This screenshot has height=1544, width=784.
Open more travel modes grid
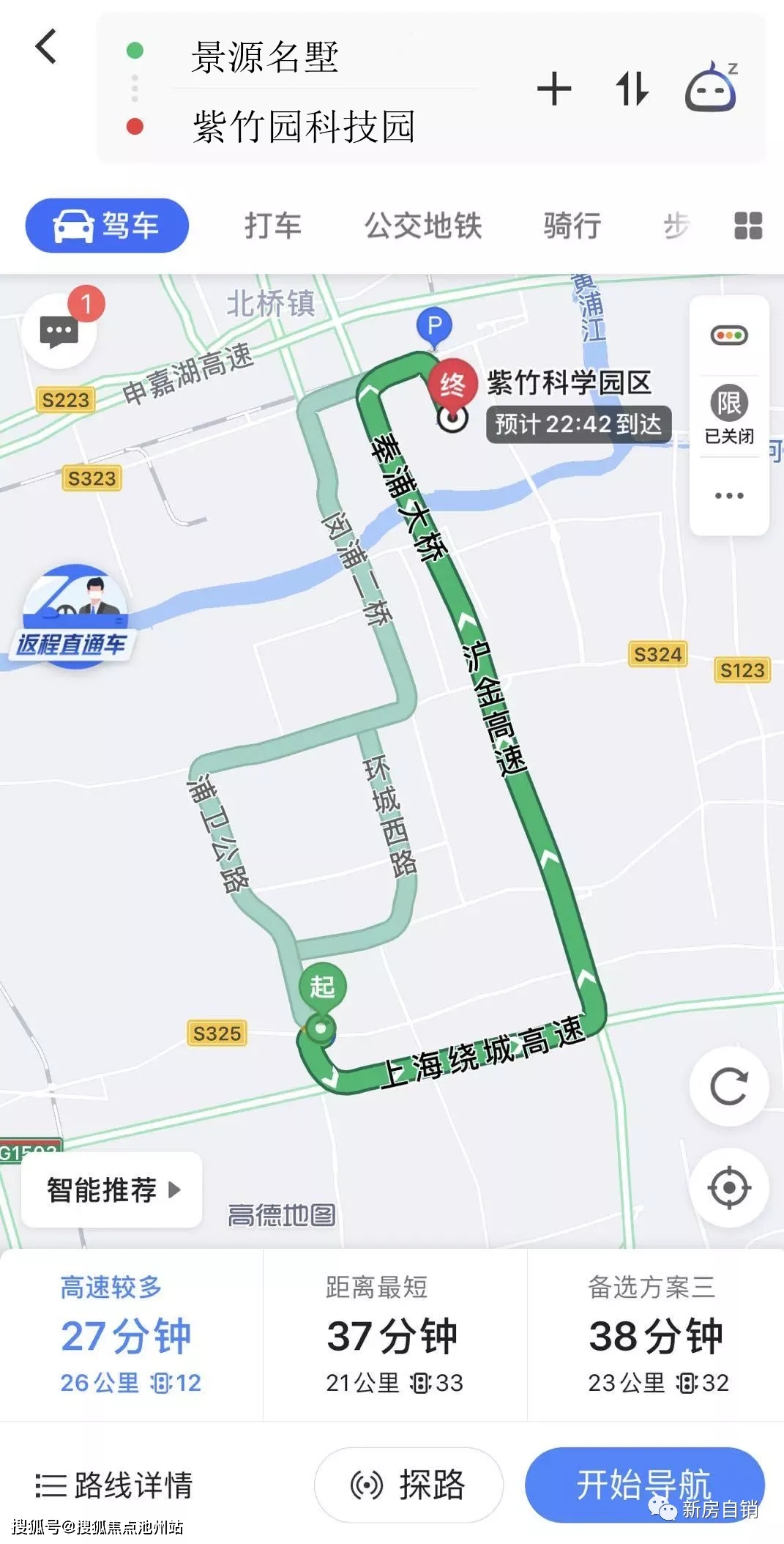(748, 226)
